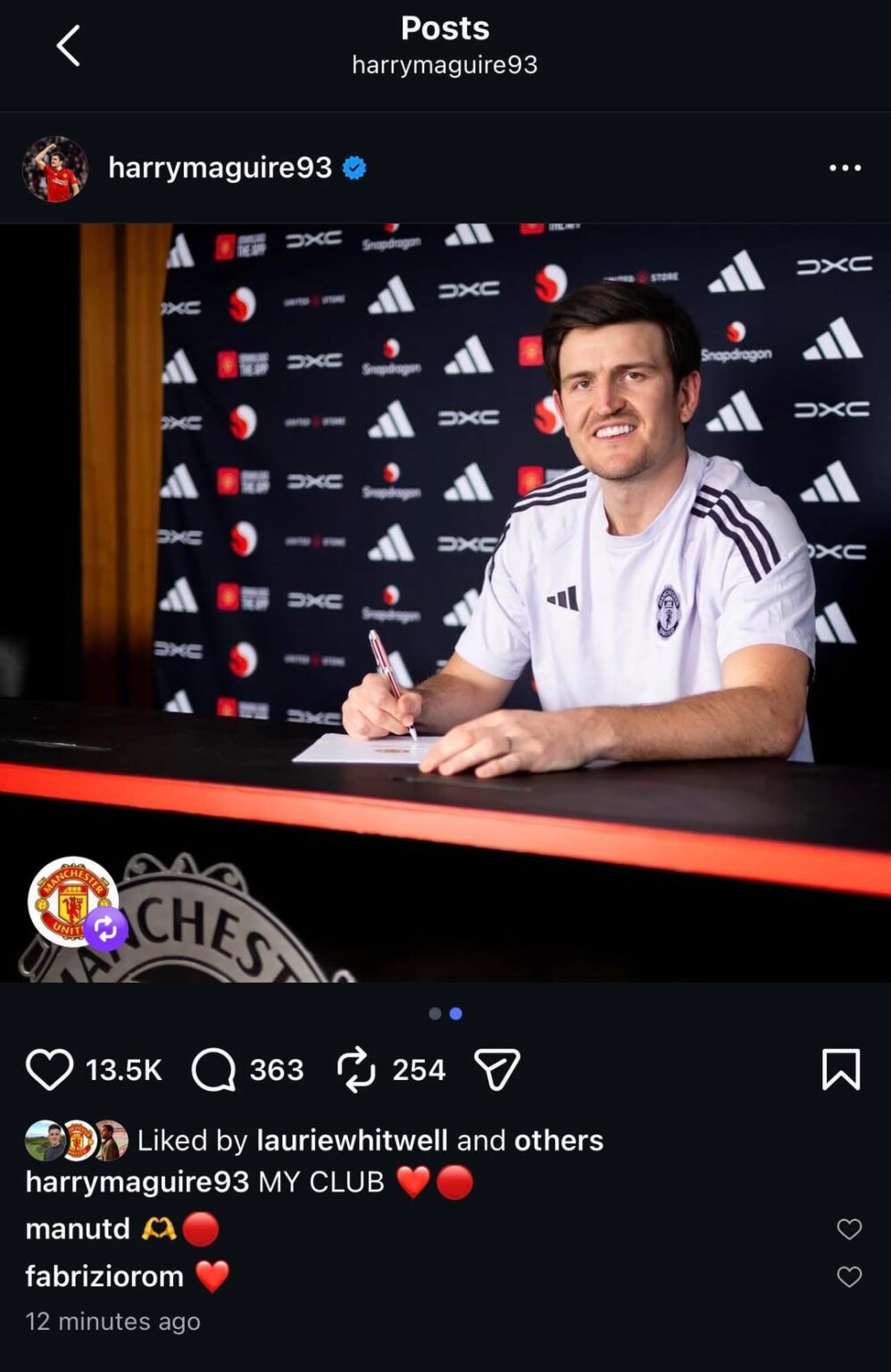
Task: View everyone who liked via 'and others'
Action: (x=557, y=1140)
